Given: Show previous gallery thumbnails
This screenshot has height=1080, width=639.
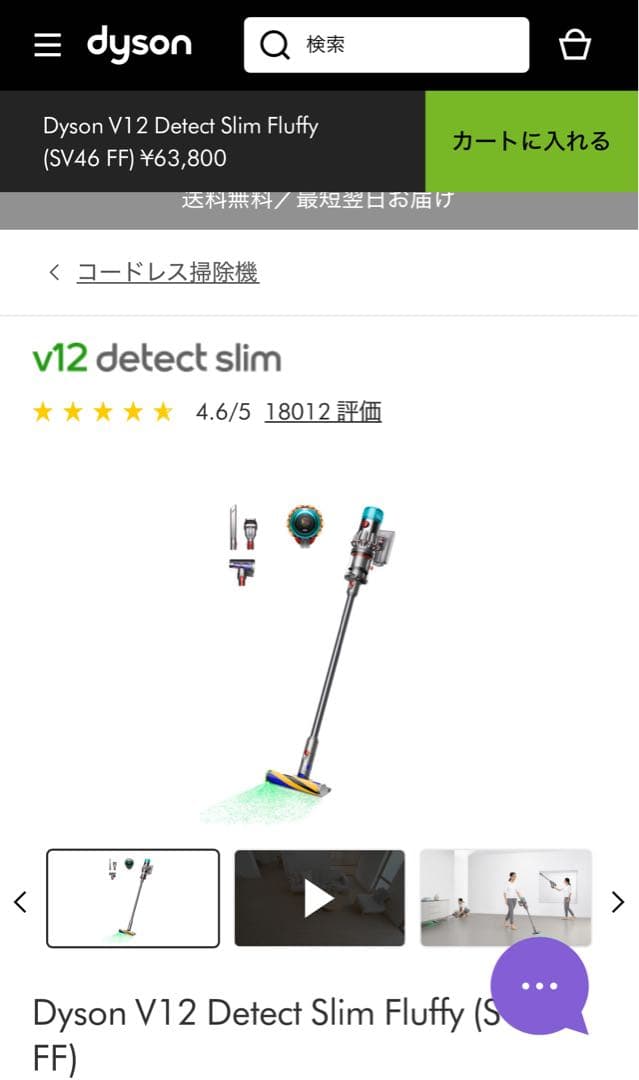Looking at the screenshot, I should point(20,902).
